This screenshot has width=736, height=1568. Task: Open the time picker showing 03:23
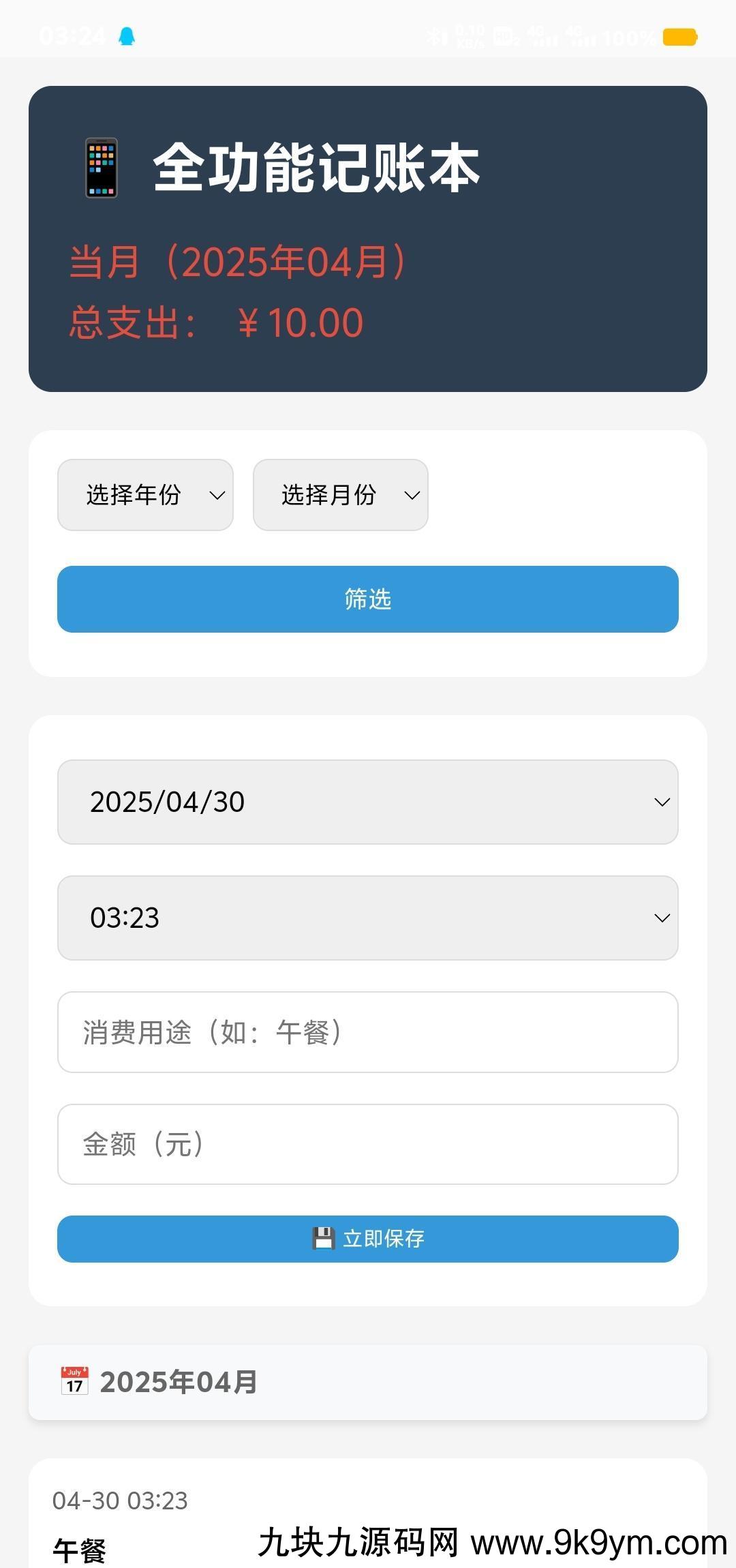[368, 918]
